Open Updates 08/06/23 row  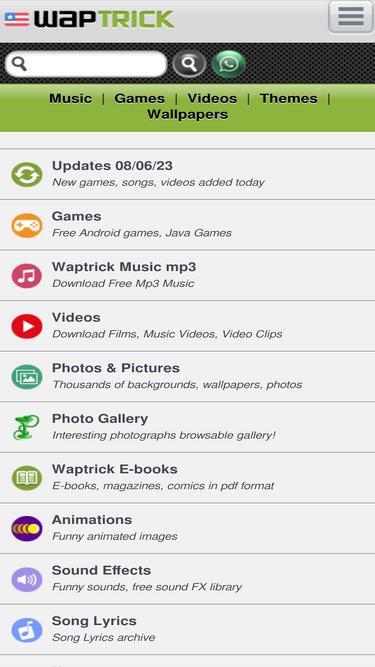tap(188, 174)
